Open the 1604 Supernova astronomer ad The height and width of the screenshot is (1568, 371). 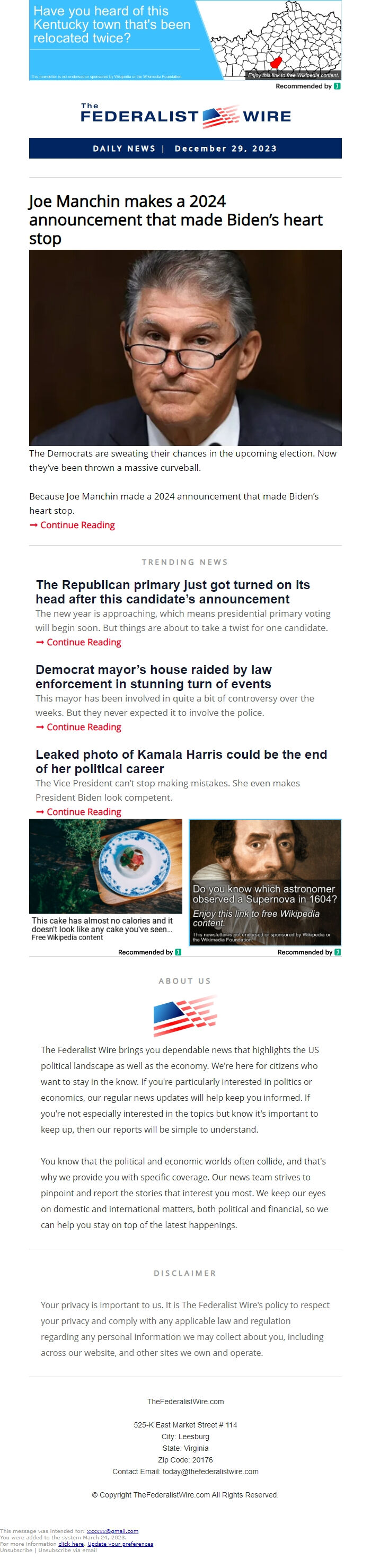pos(264,882)
